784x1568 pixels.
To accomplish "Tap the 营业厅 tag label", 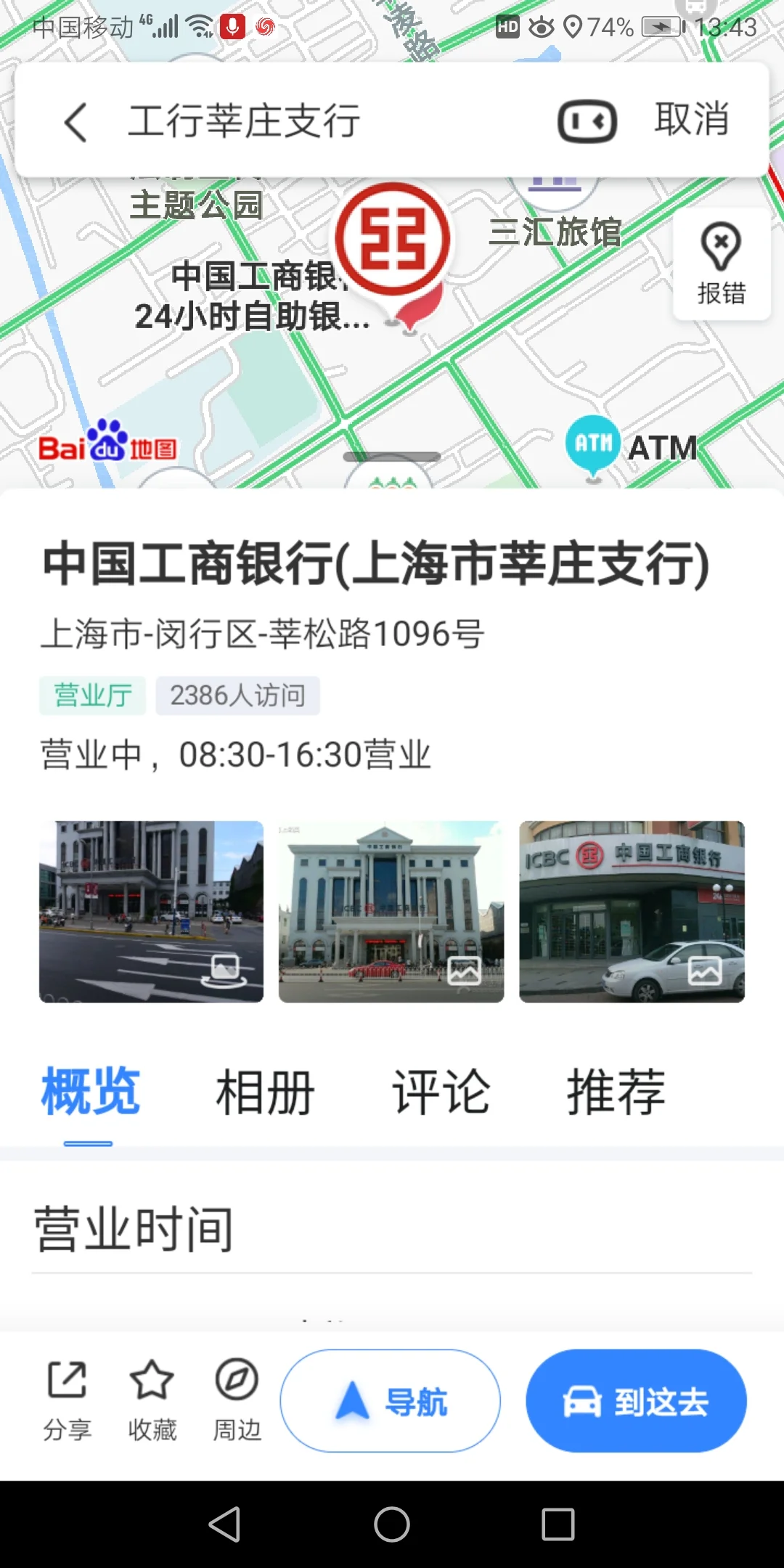I will coord(92,695).
